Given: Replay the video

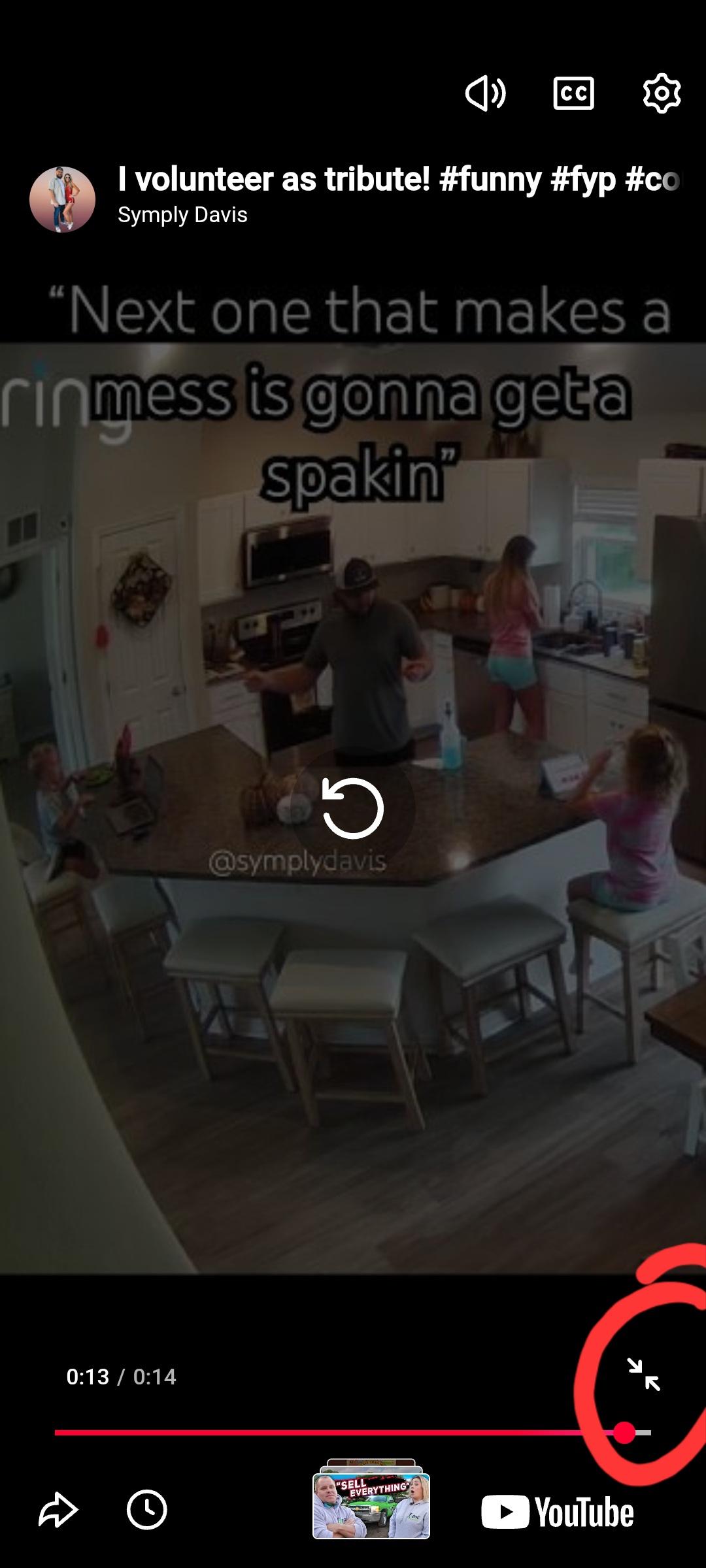Looking at the screenshot, I should point(353,808).
